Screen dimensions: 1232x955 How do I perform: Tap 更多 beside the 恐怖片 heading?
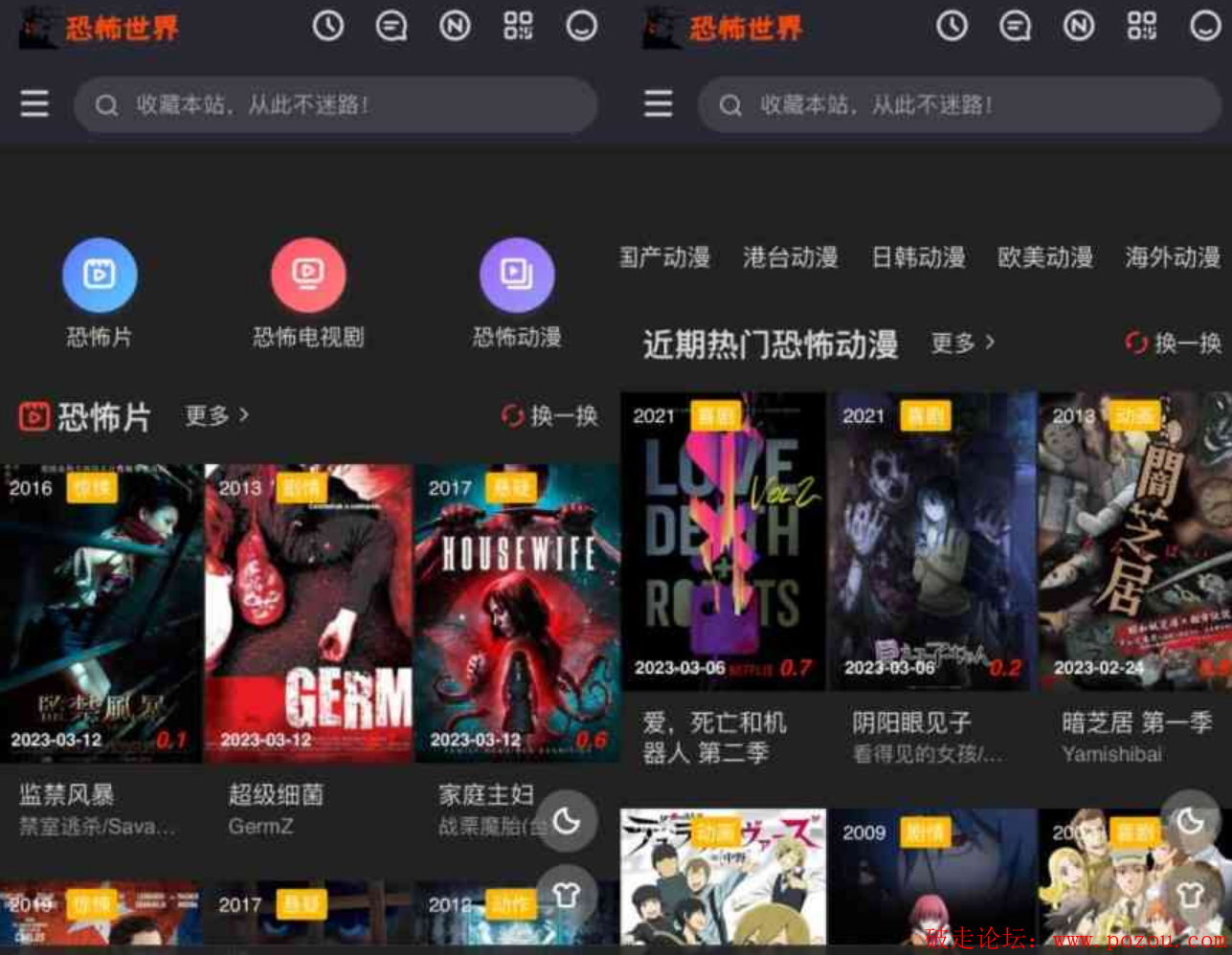pos(216,415)
